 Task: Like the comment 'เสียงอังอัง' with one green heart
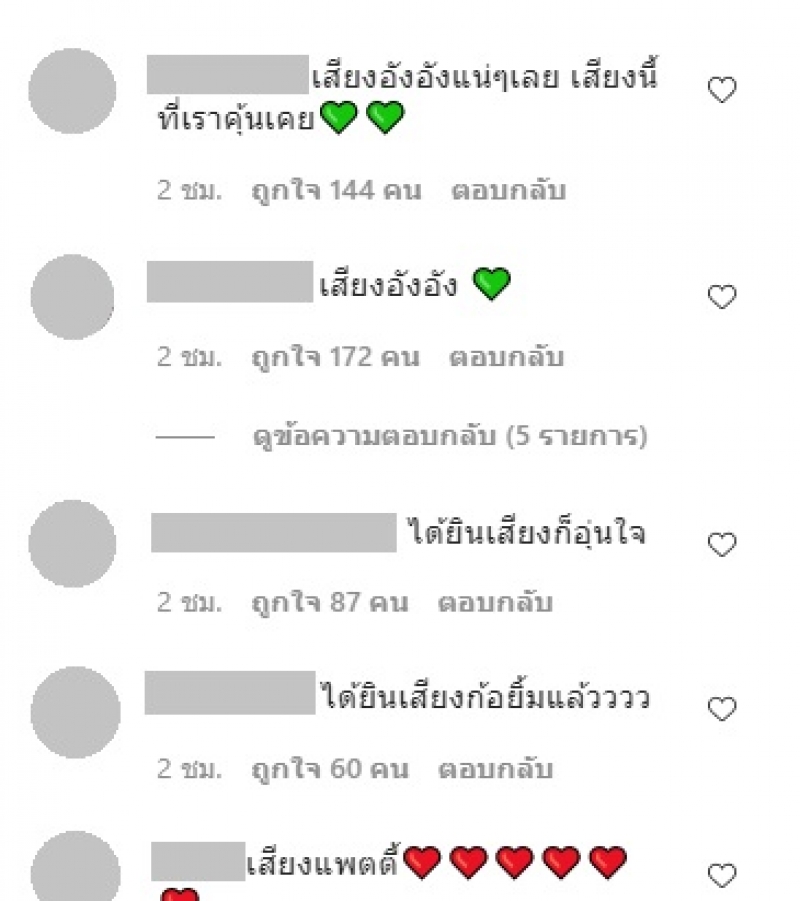[x=722, y=297]
